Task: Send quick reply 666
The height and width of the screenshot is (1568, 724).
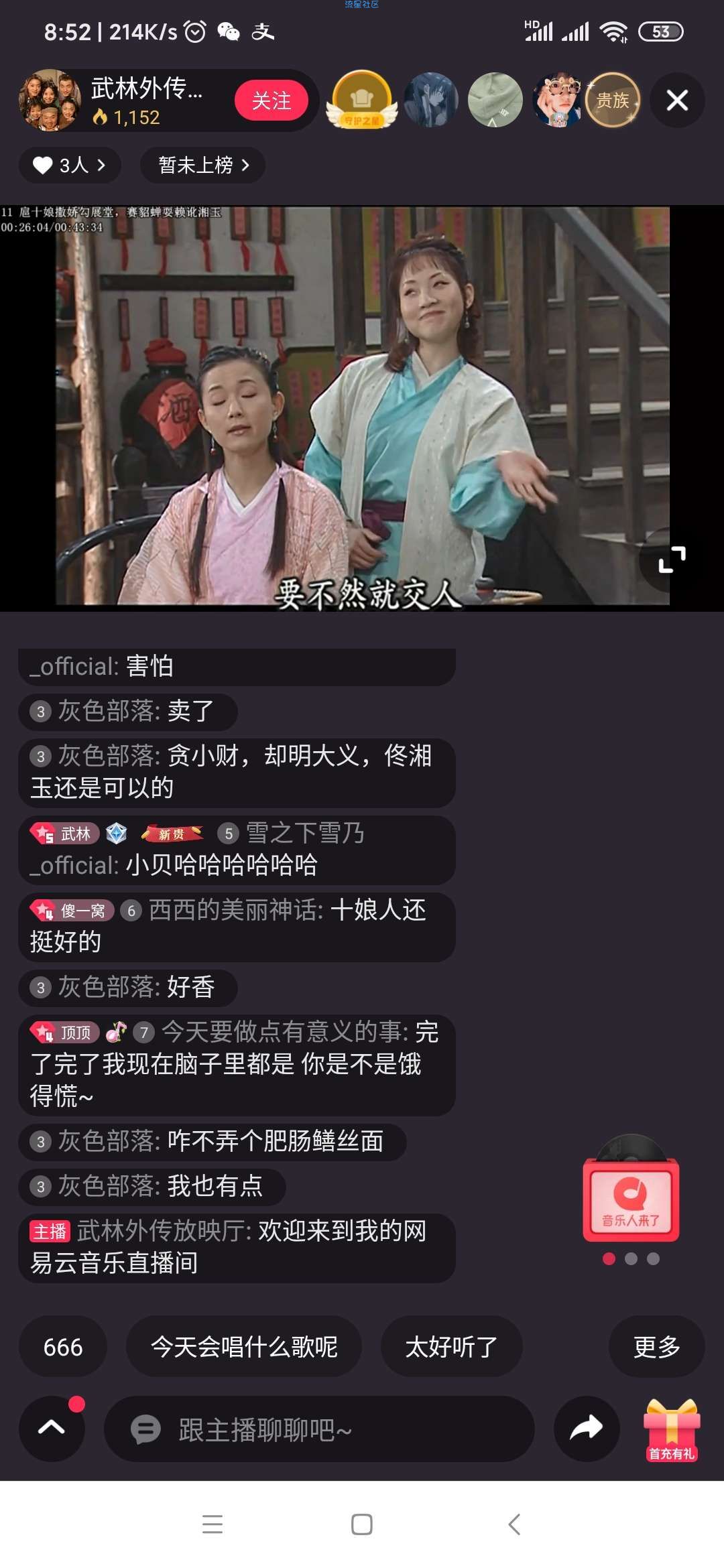Action: tap(63, 1347)
